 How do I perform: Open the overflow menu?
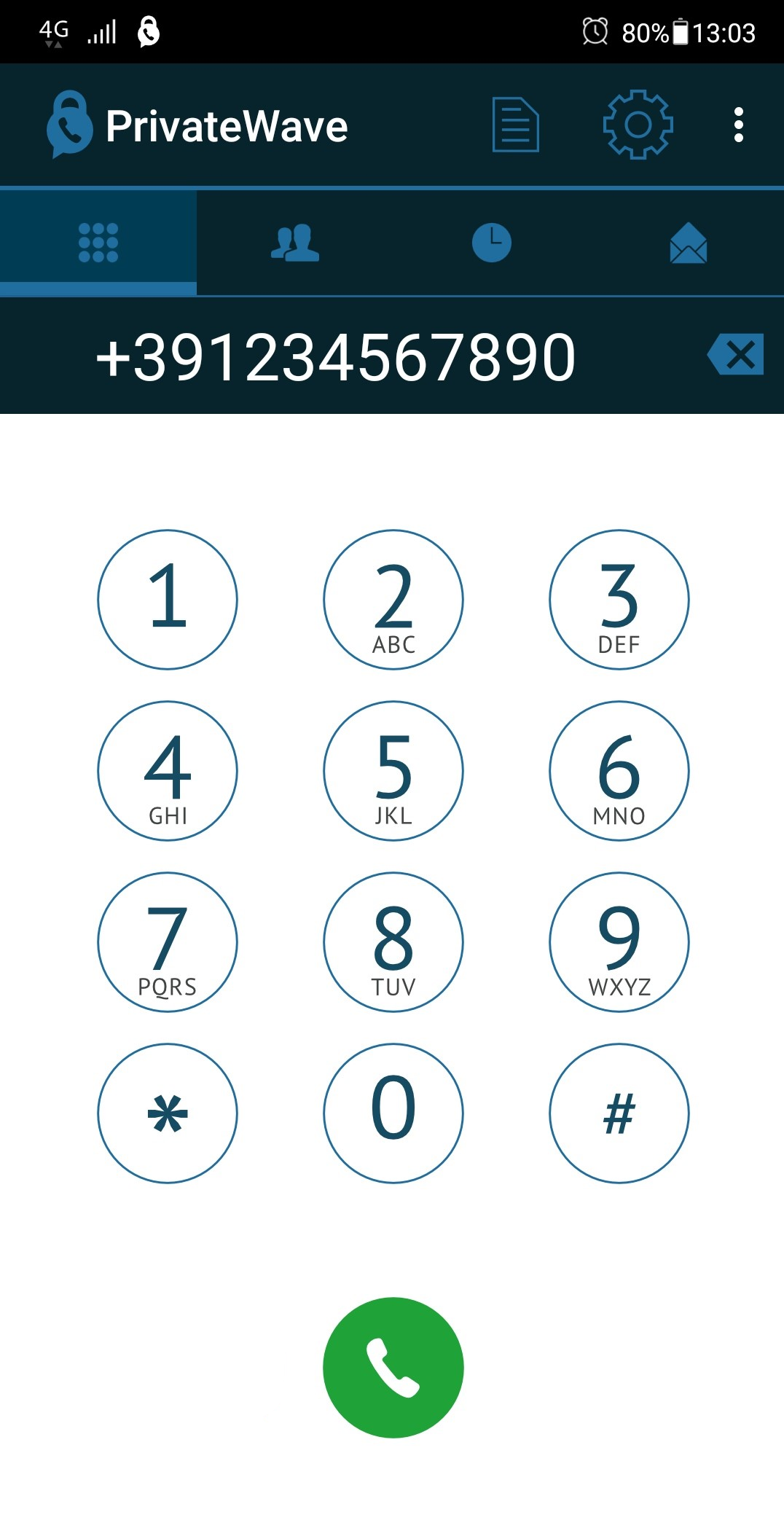(738, 125)
